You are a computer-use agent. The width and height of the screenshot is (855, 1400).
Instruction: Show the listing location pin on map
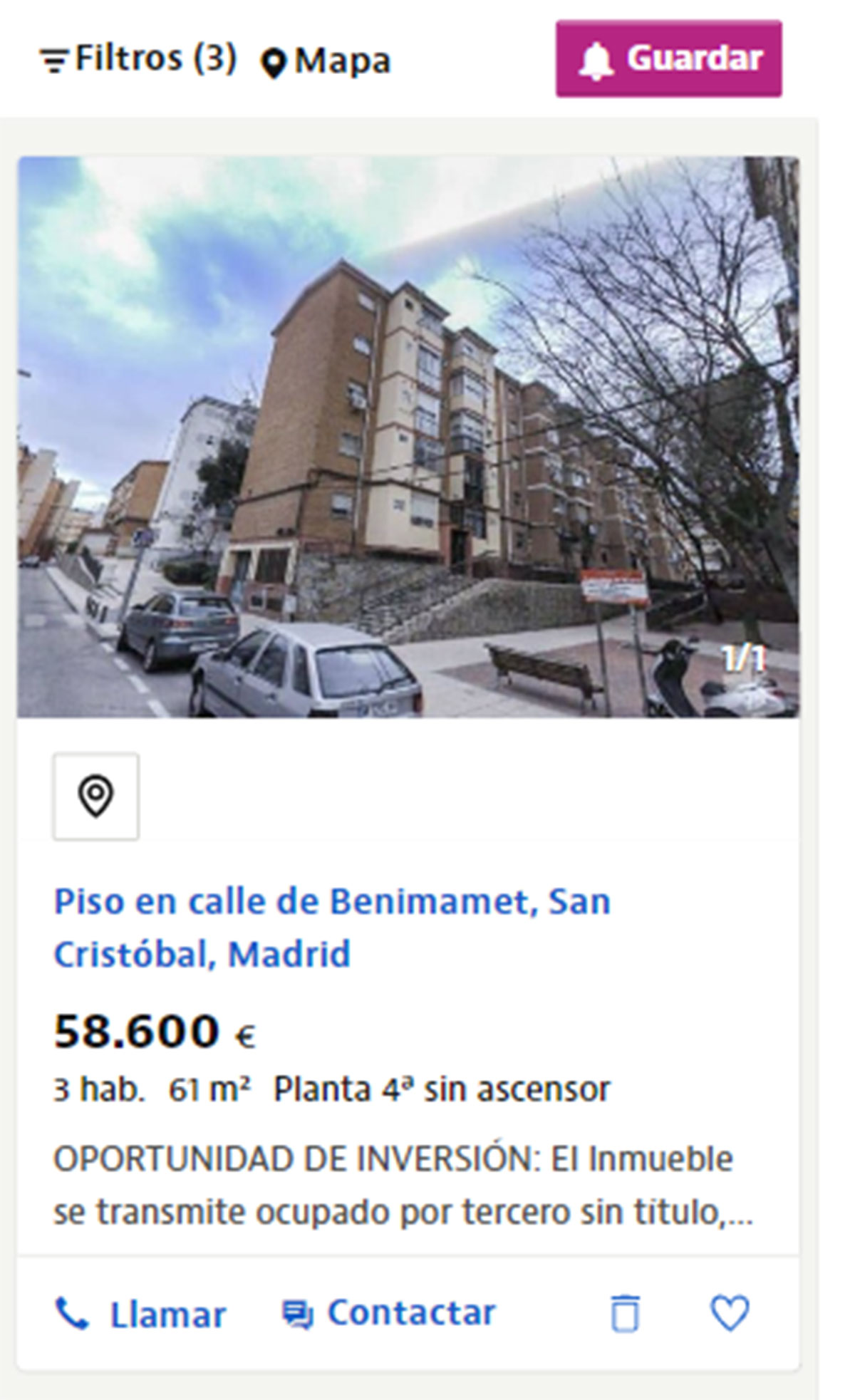click(x=96, y=796)
